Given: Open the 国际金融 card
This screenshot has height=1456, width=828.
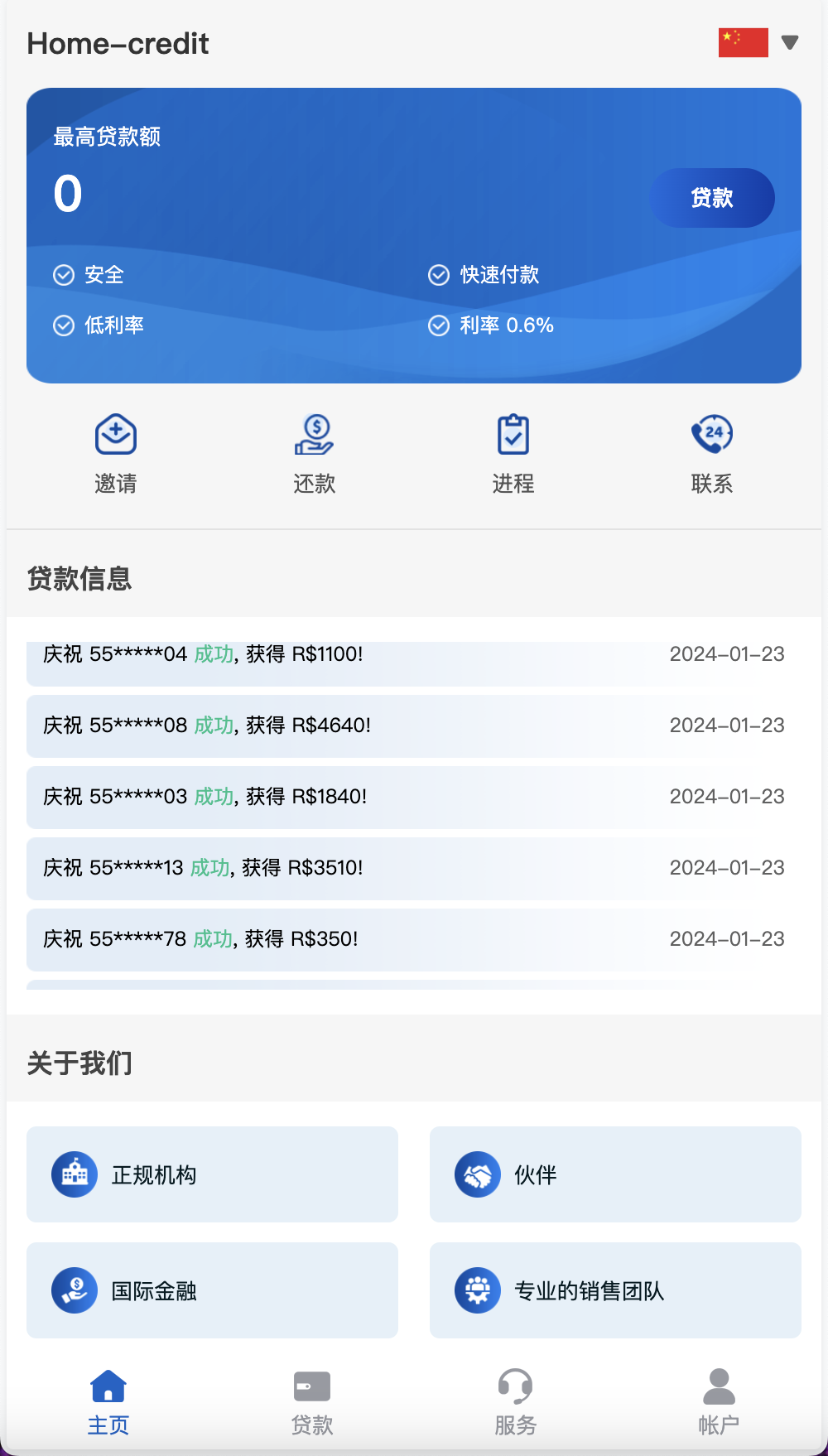Looking at the screenshot, I should click(212, 1290).
